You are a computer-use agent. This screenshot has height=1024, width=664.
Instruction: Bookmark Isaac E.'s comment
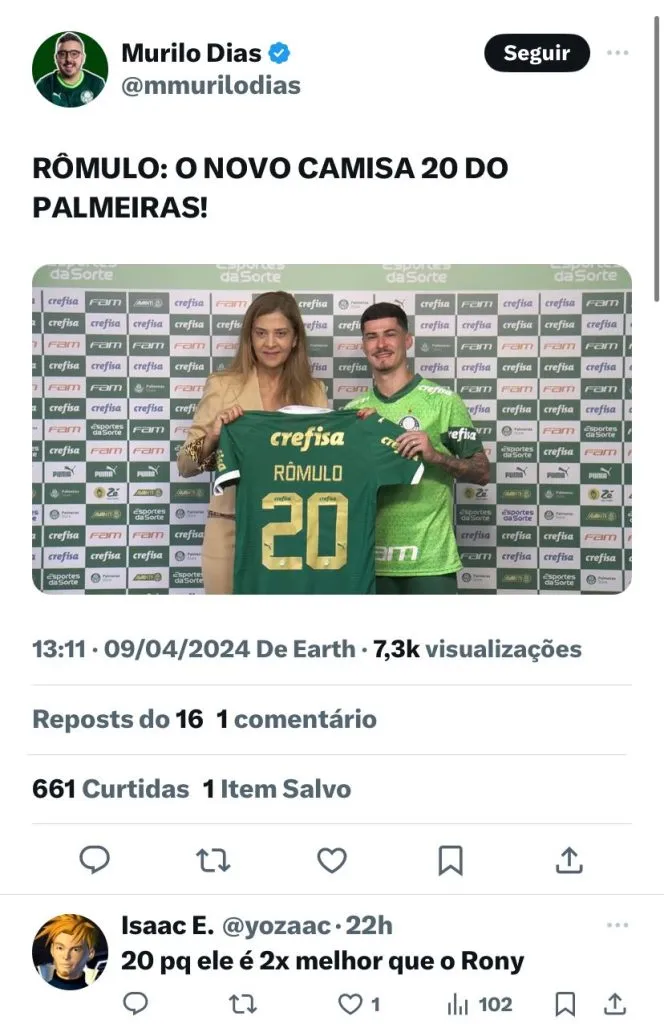click(x=565, y=1003)
